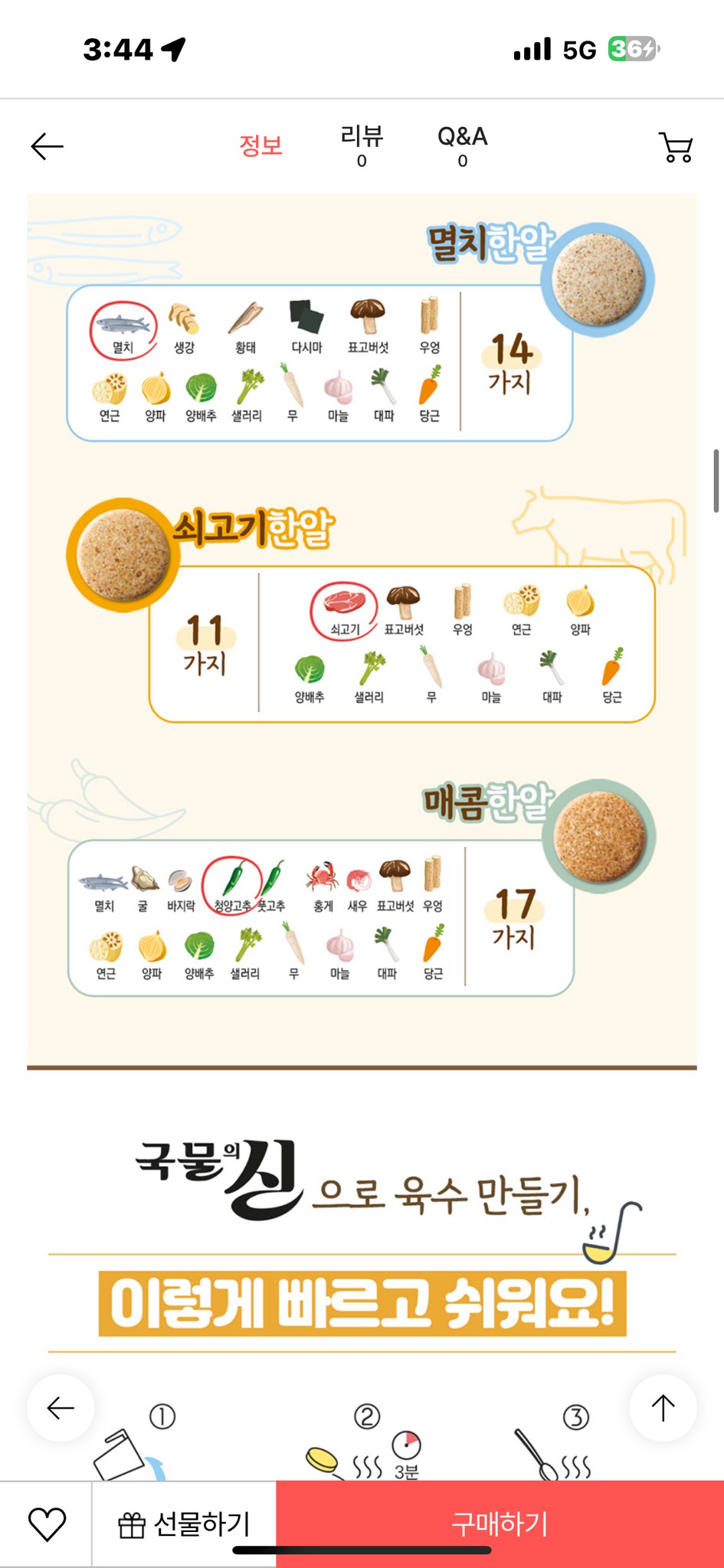Tap the back arrow at top left
724x1568 pixels.
pyautogui.click(x=45, y=145)
